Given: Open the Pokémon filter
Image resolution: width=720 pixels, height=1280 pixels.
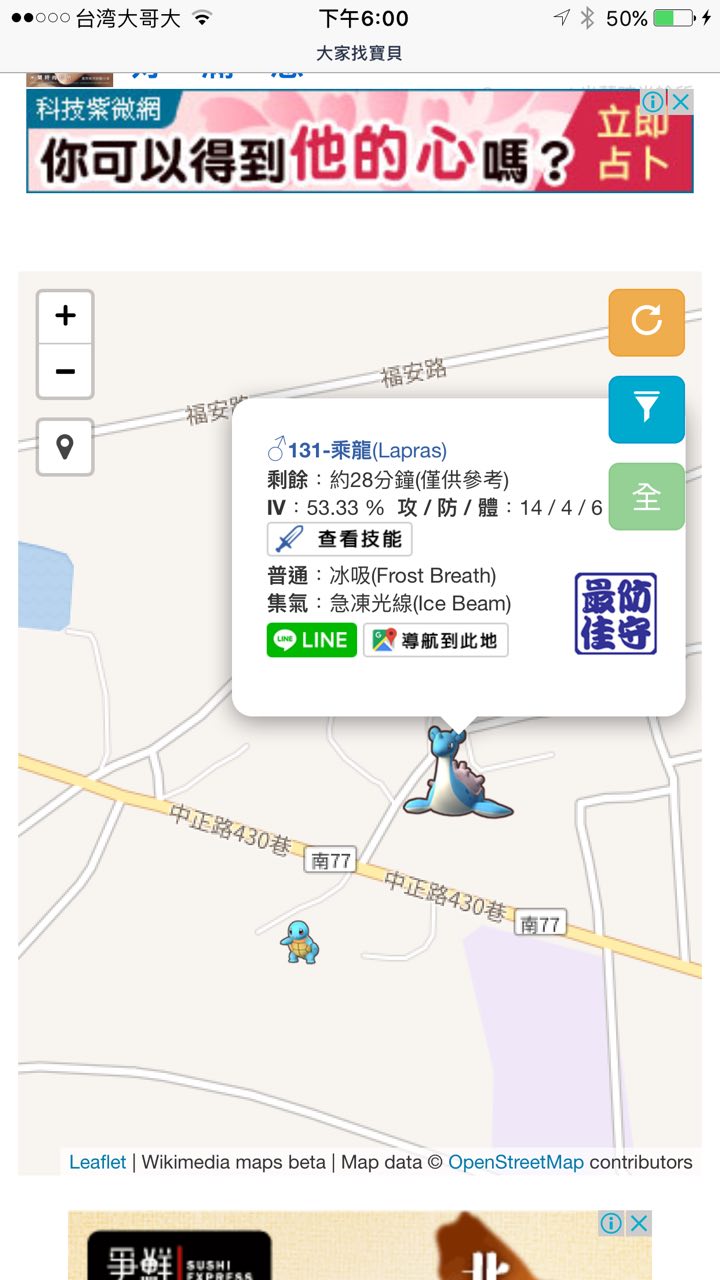Looking at the screenshot, I should pyautogui.click(x=646, y=409).
